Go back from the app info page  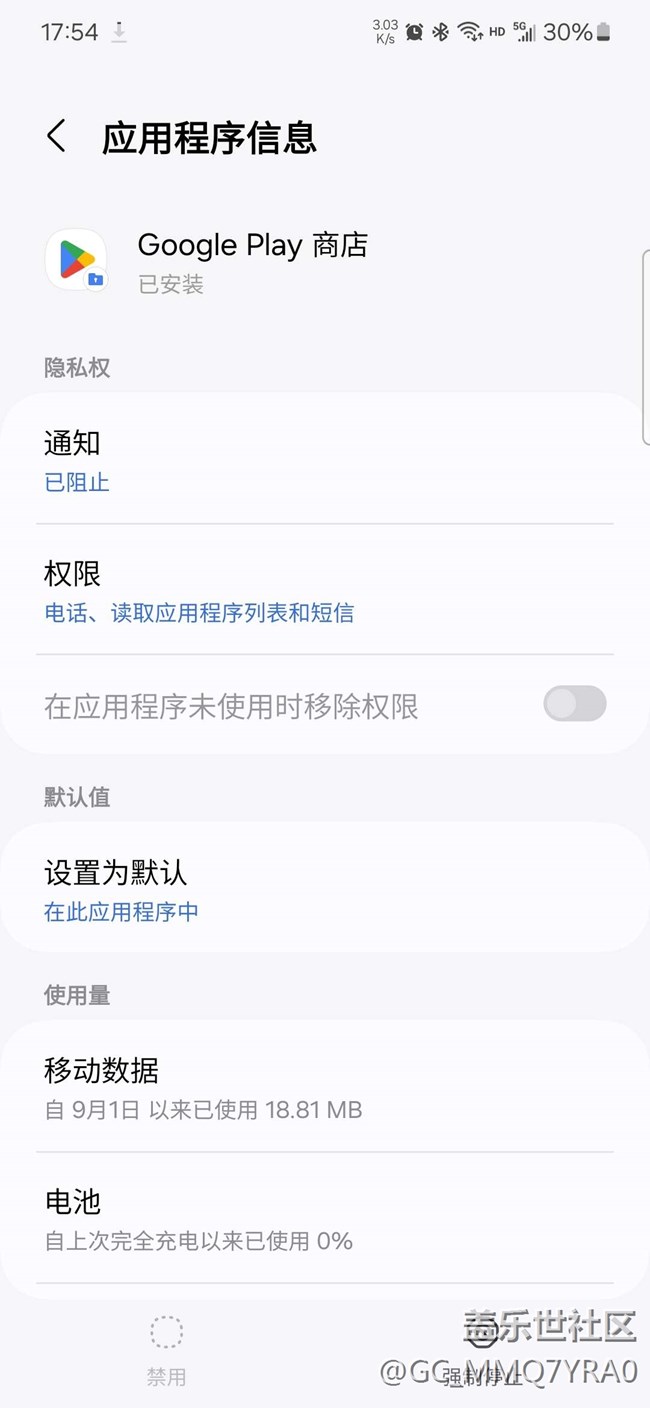click(x=57, y=137)
